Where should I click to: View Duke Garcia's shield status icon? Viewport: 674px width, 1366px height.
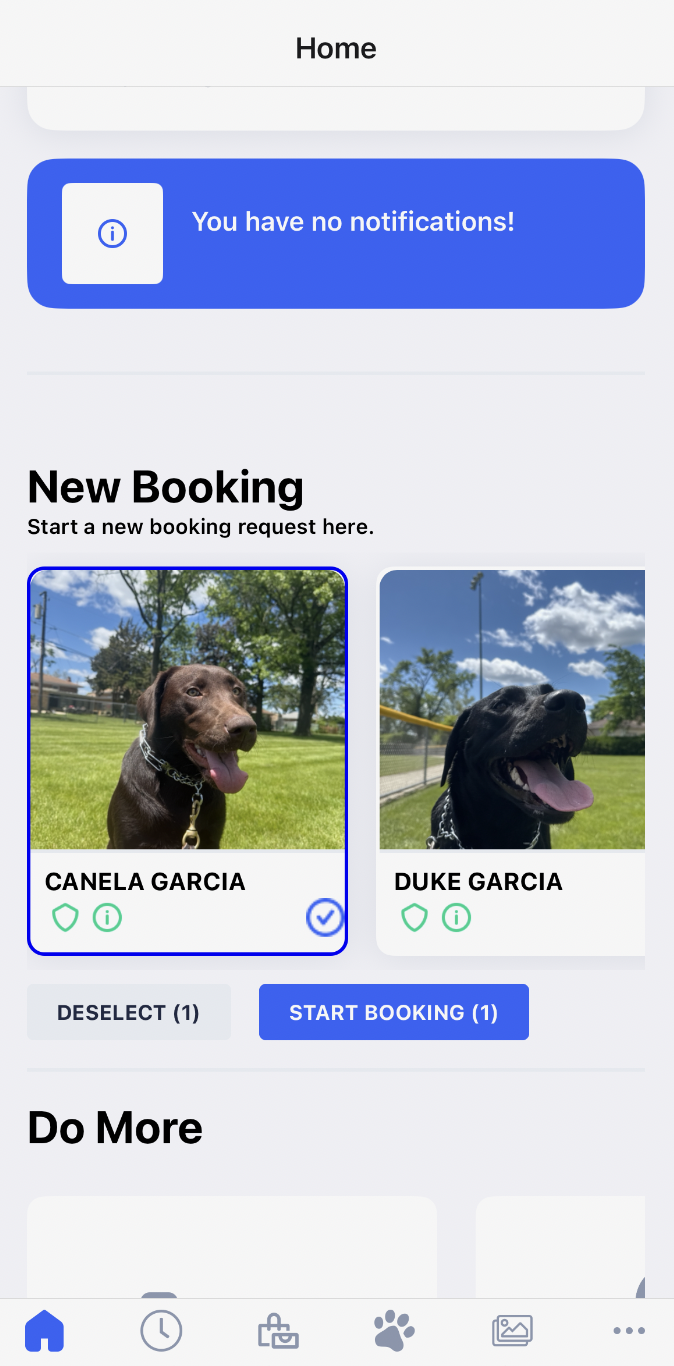(x=414, y=916)
